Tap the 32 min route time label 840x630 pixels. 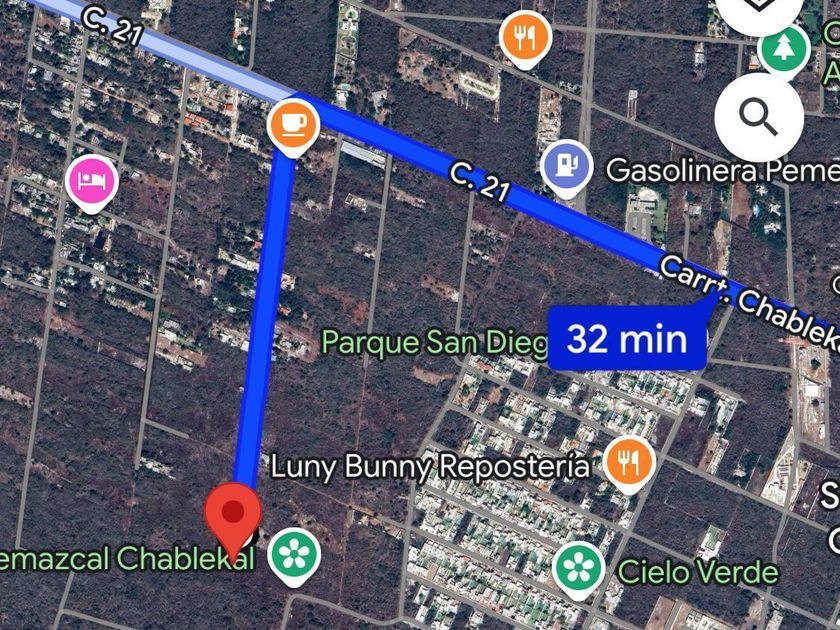[x=626, y=339]
